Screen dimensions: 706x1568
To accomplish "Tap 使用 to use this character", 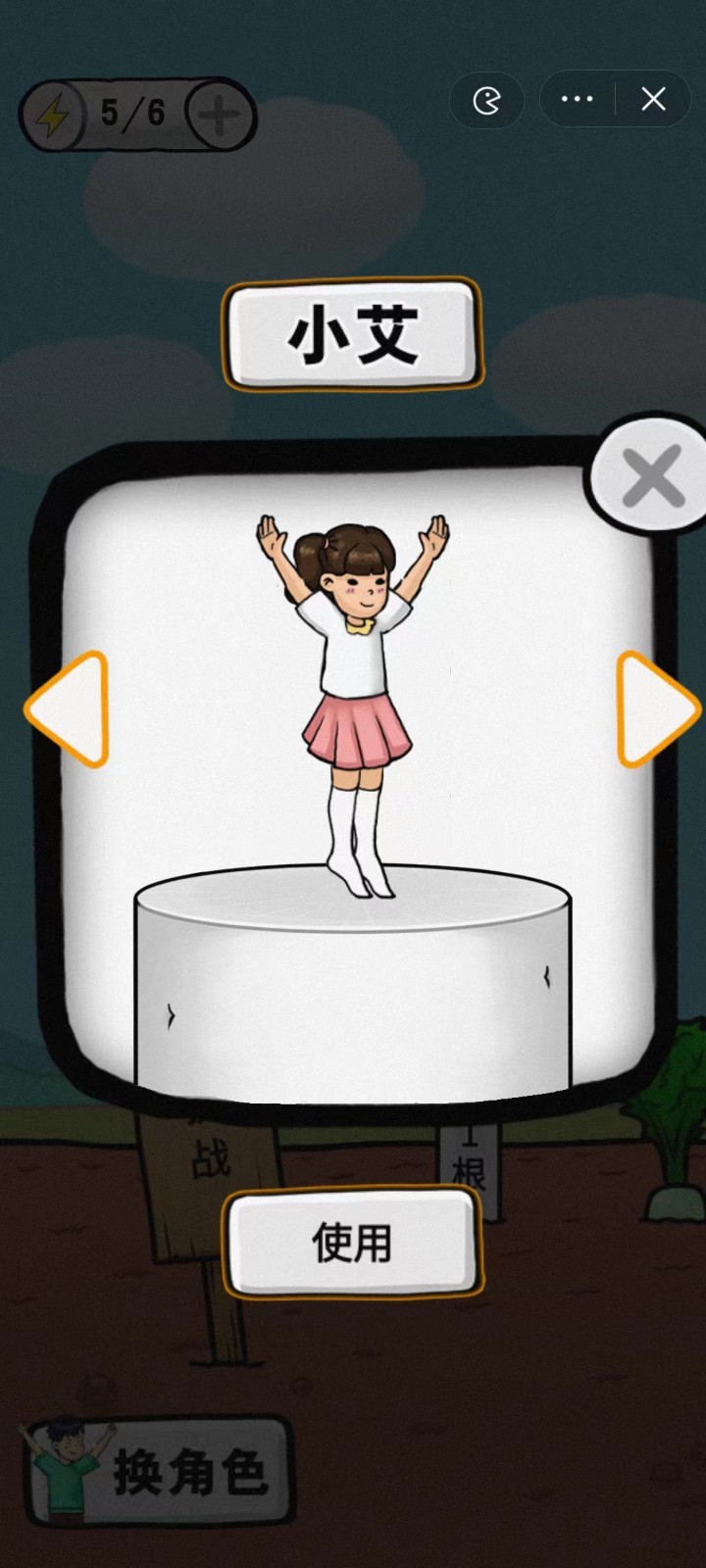I will [x=353, y=1243].
